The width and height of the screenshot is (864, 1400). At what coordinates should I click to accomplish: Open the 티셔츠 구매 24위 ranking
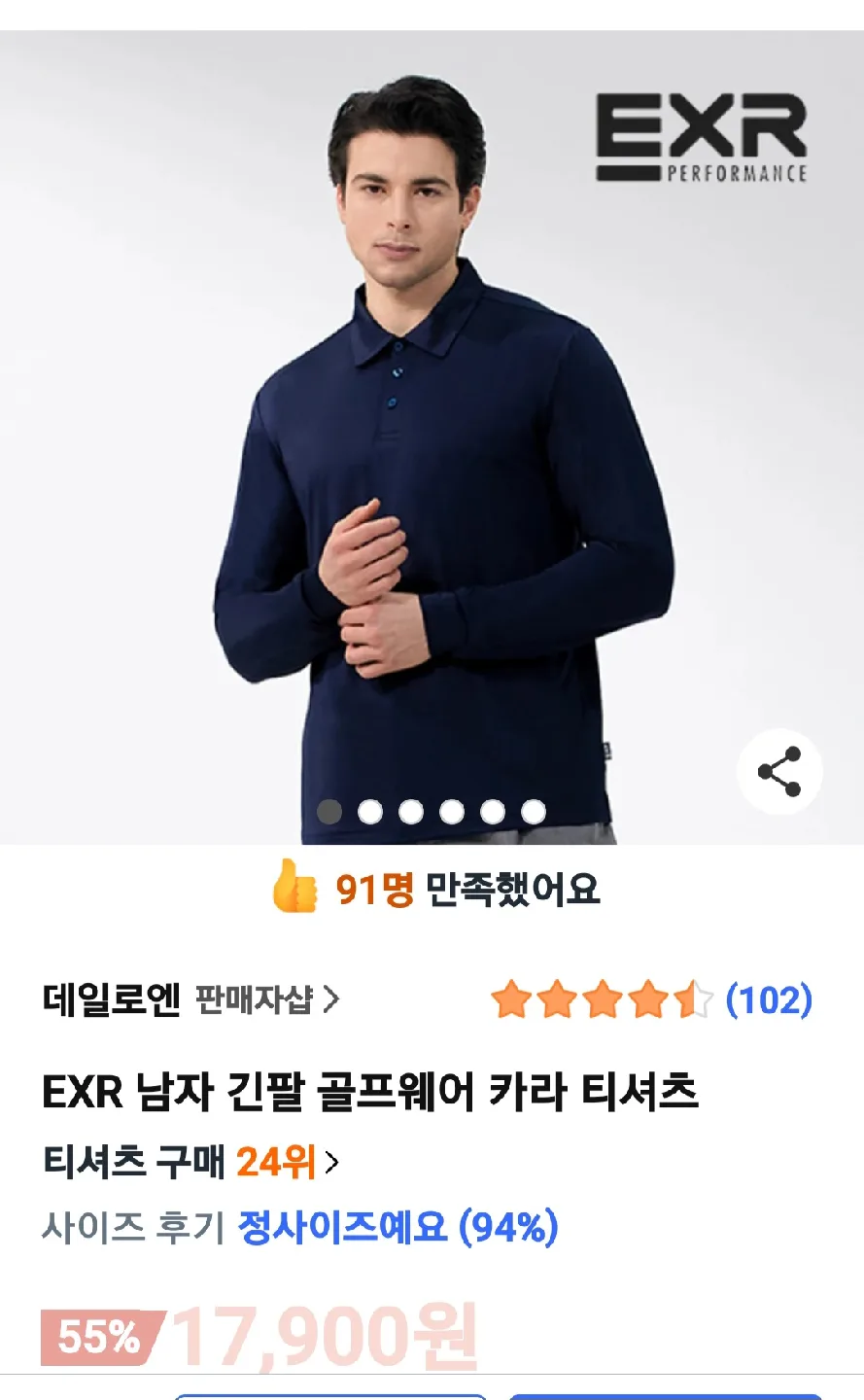tap(190, 1162)
